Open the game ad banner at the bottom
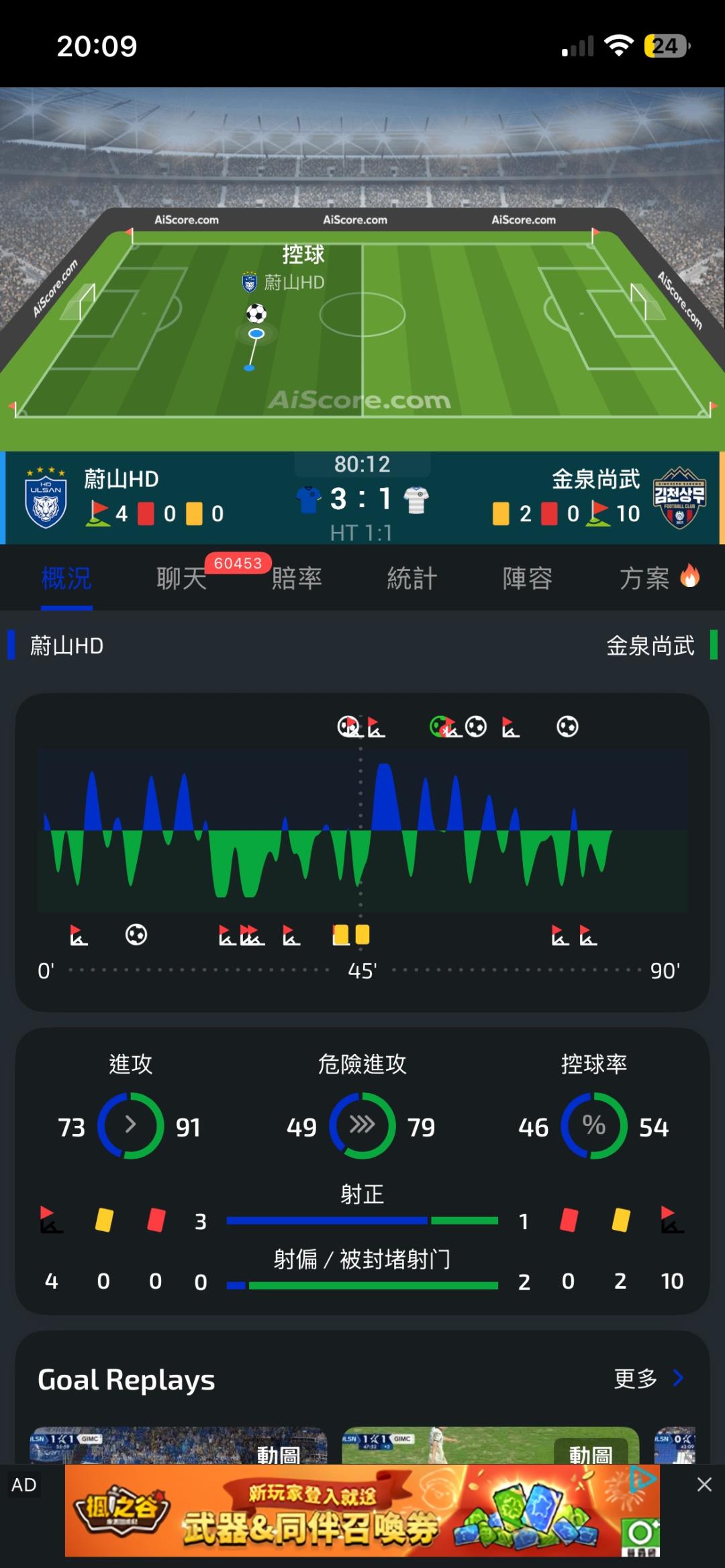 [x=362, y=1510]
